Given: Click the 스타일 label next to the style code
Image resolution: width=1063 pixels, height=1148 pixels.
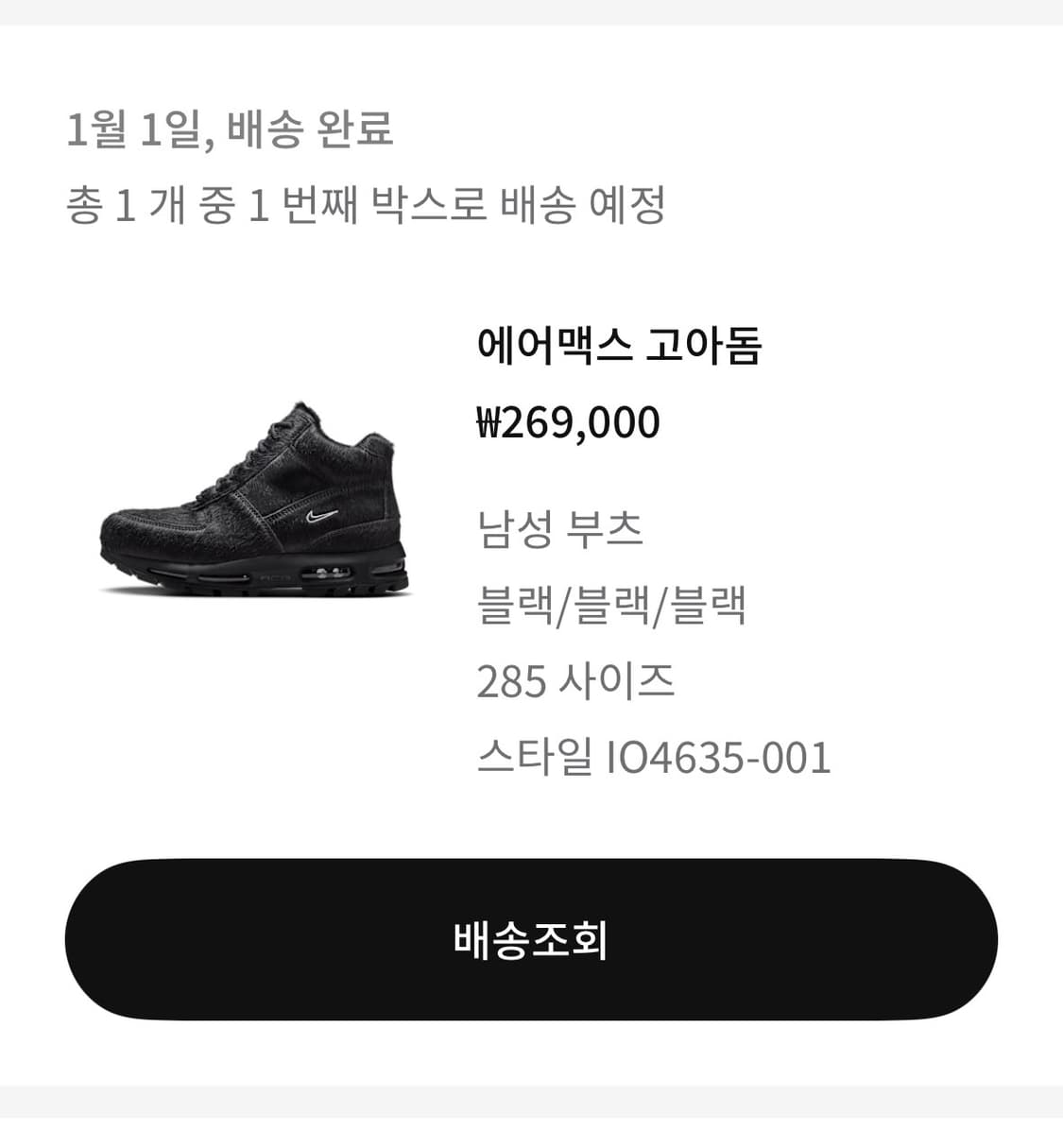Looking at the screenshot, I should [537, 756].
